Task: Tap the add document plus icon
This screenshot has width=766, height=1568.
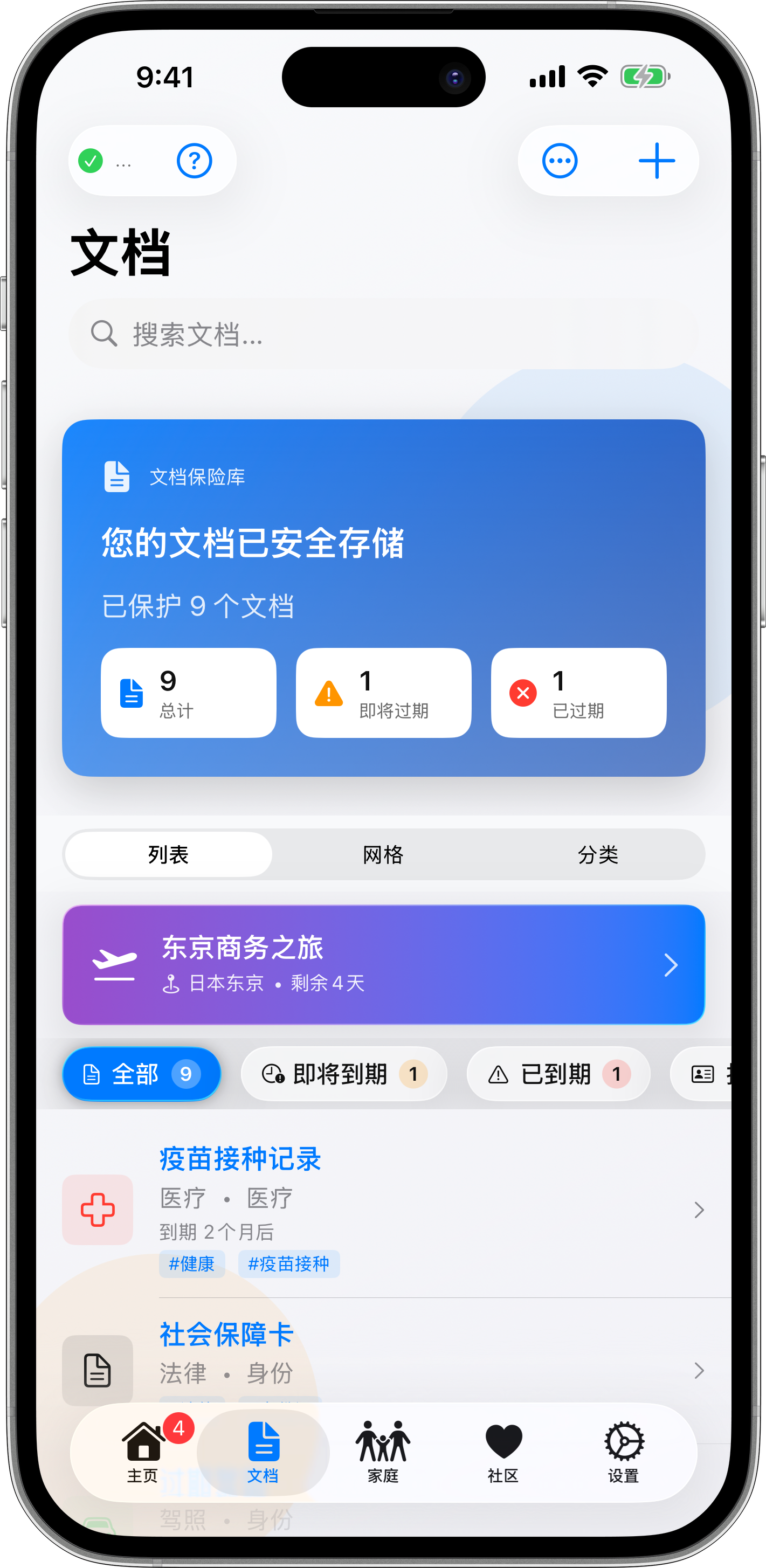Action: (657, 160)
